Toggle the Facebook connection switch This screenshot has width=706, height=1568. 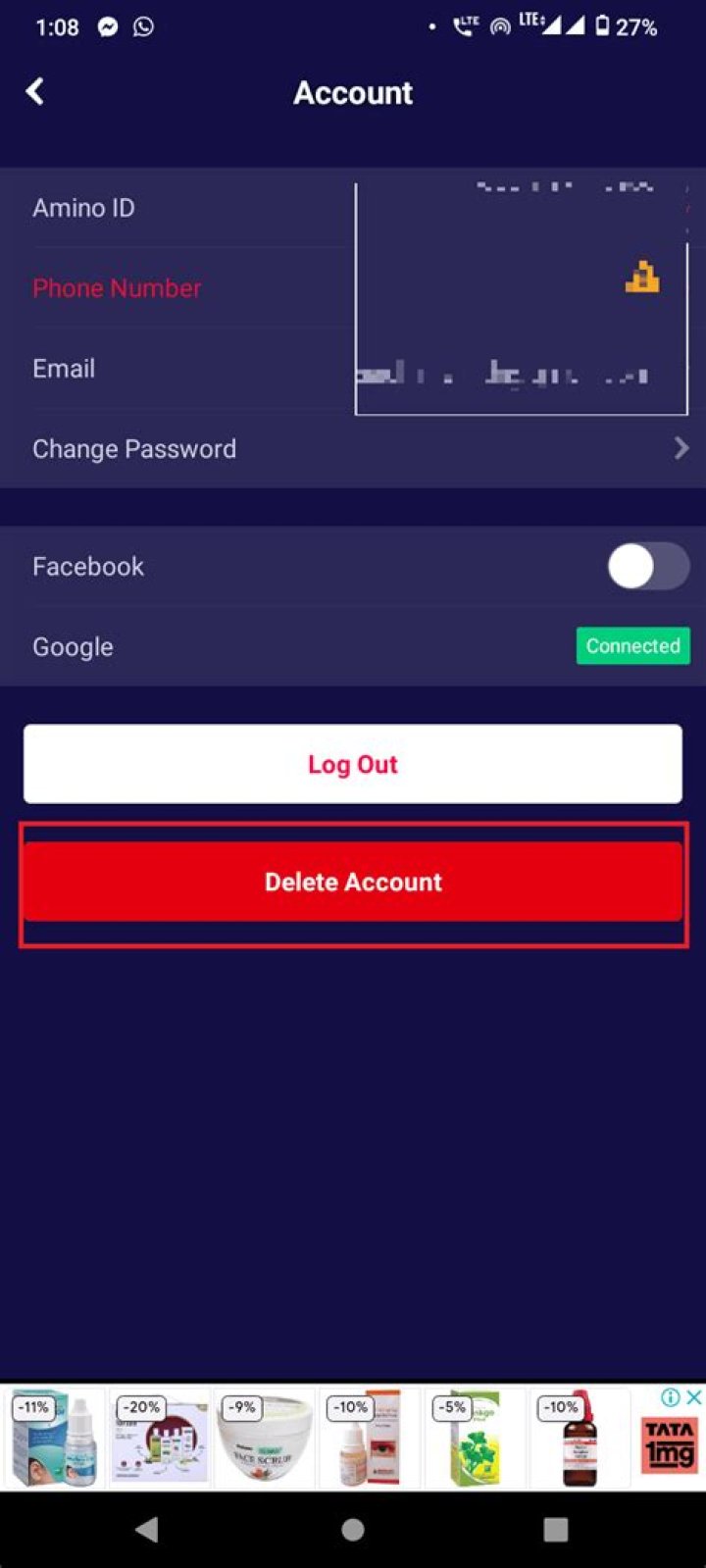click(x=648, y=567)
